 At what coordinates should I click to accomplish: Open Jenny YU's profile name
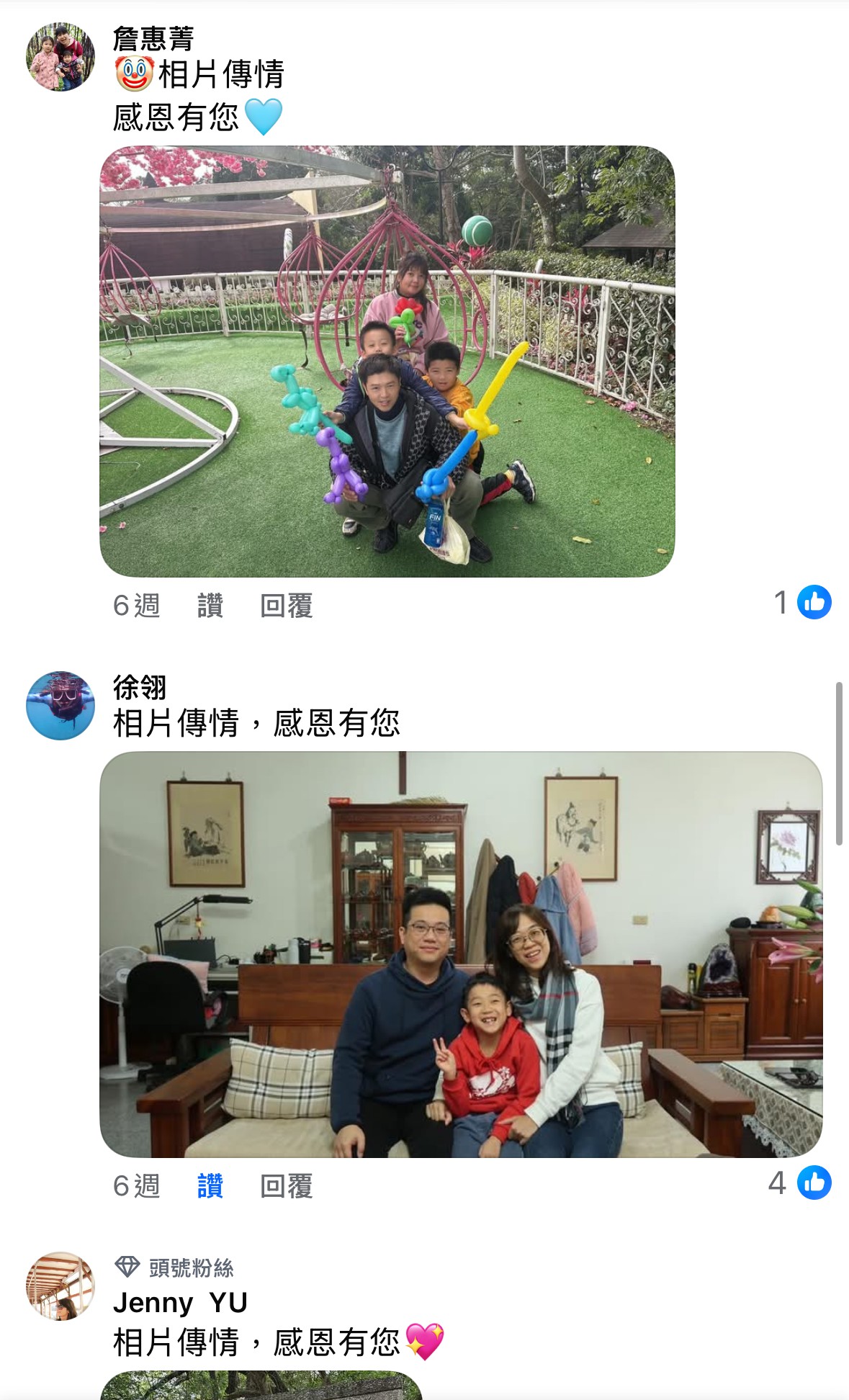(180, 1303)
